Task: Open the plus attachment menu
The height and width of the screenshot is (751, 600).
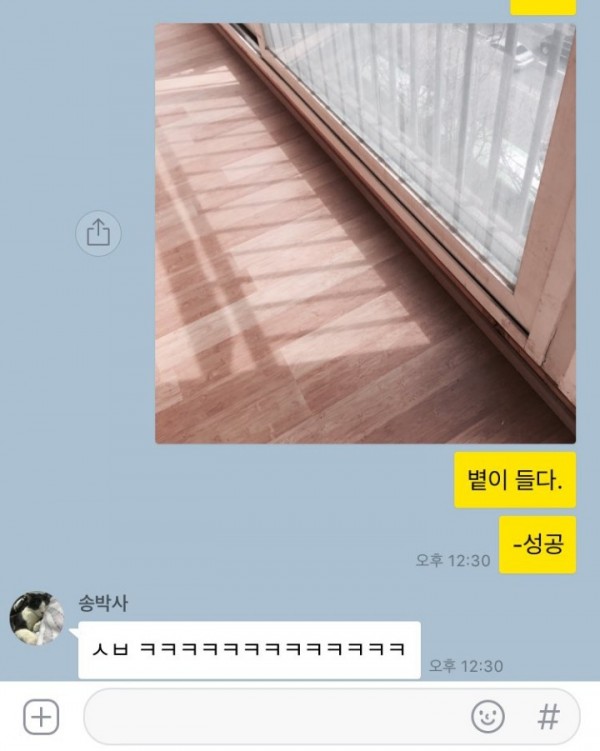Action: (41, 716)
